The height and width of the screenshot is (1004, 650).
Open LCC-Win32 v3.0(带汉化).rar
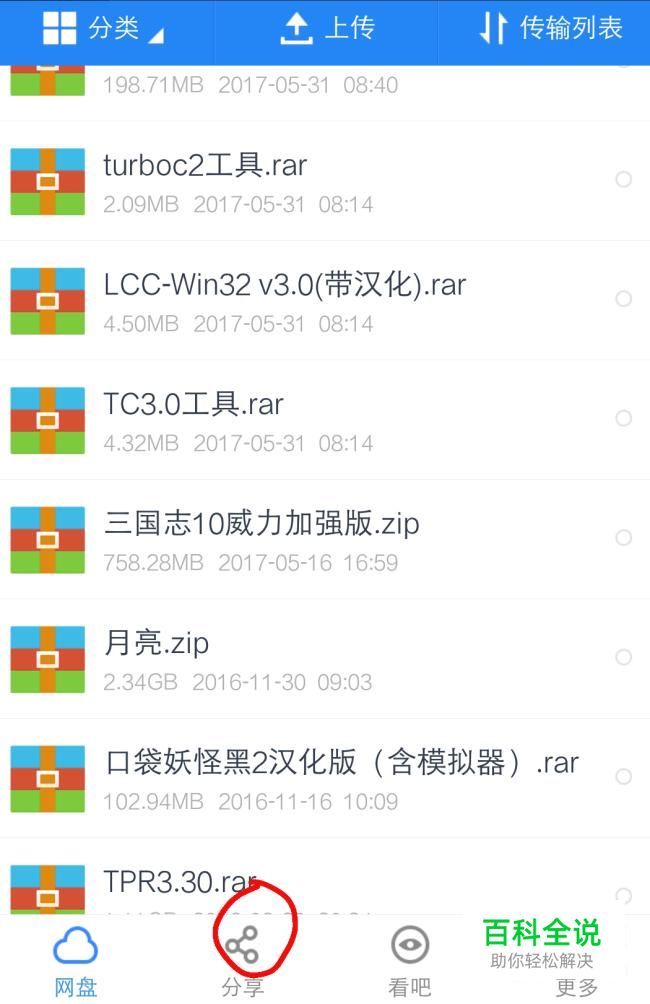click(x=285, y=285)
